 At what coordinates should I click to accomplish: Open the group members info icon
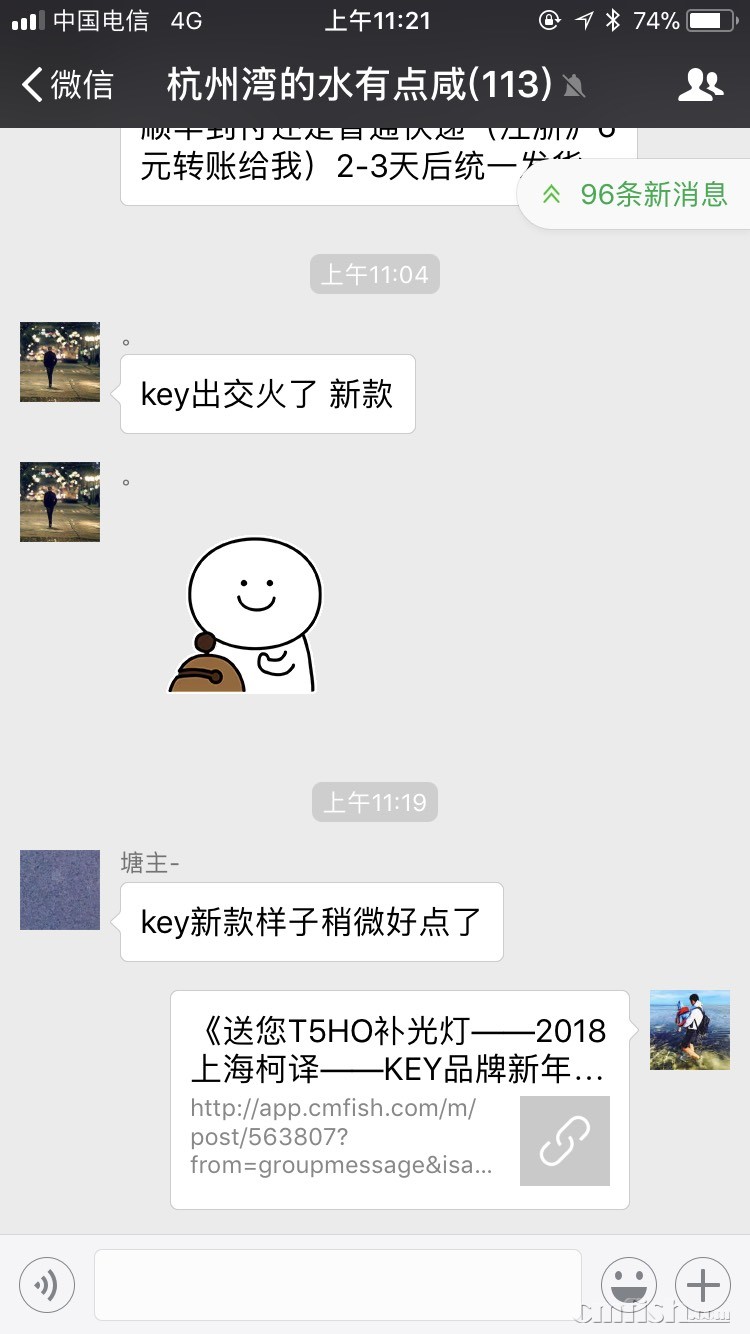[x=700, y=86]
